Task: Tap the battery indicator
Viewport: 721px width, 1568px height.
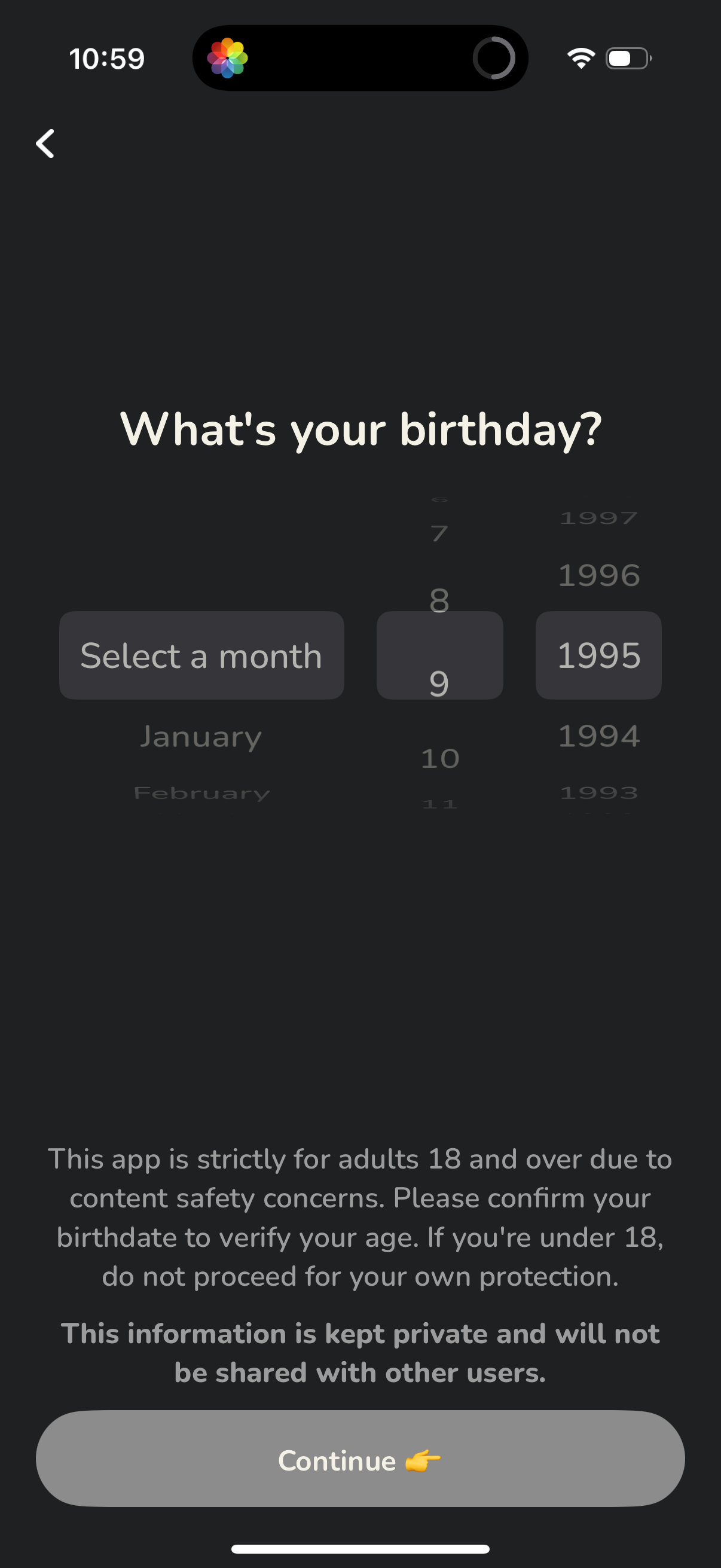Action: pos(627,57)
